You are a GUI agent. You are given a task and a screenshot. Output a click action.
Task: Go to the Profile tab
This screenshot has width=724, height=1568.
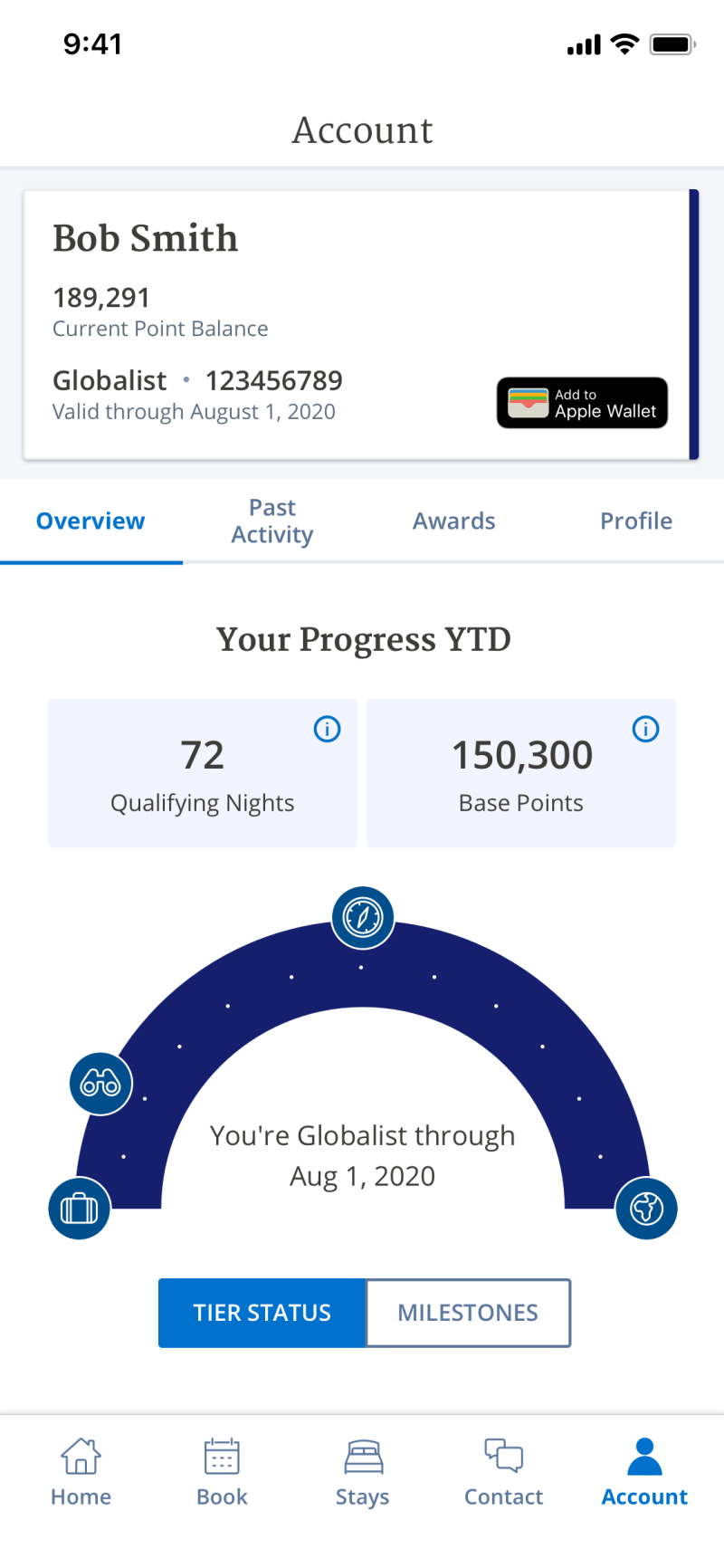(636, 521)
